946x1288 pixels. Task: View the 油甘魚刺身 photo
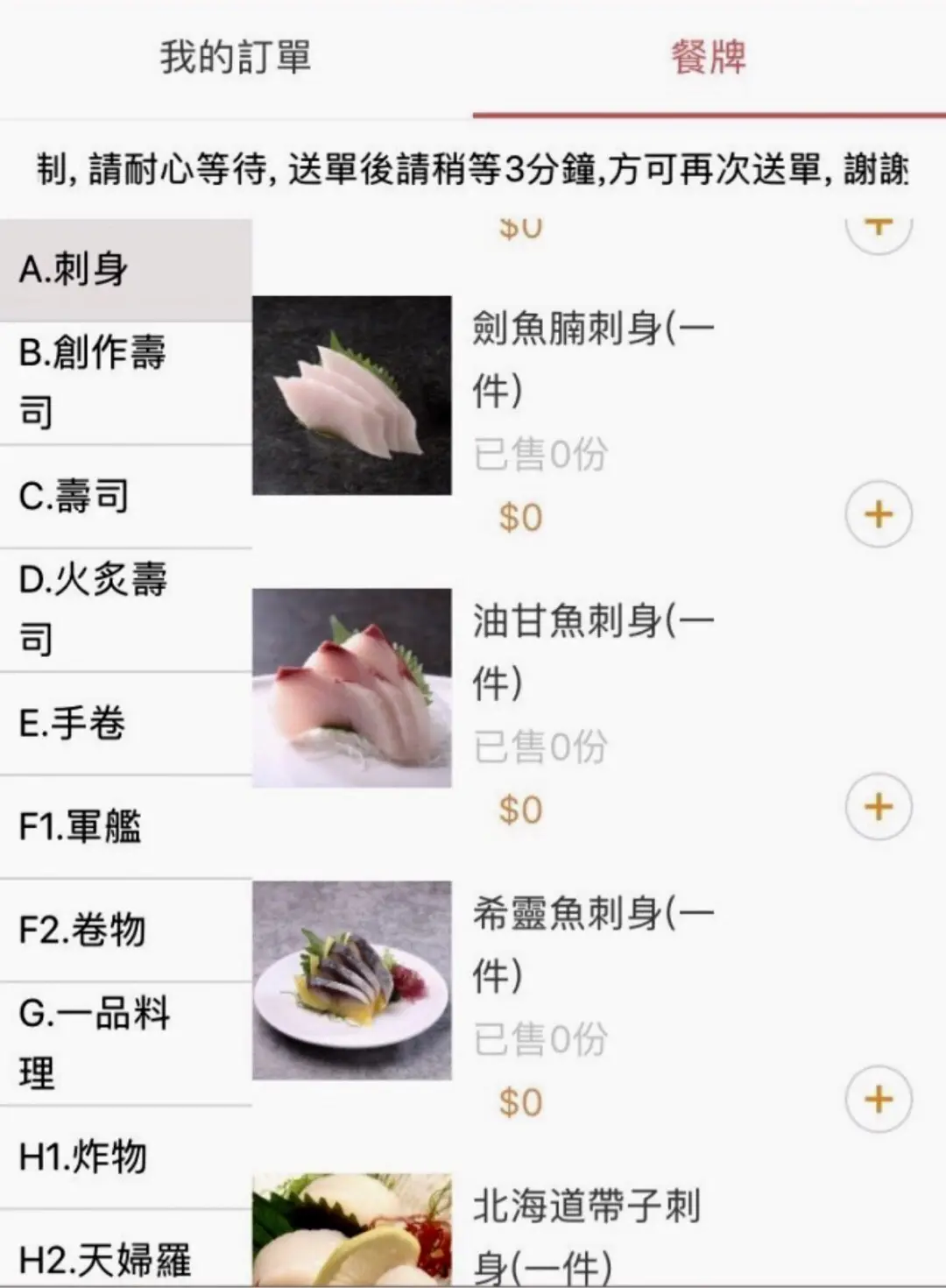[352, 688]
